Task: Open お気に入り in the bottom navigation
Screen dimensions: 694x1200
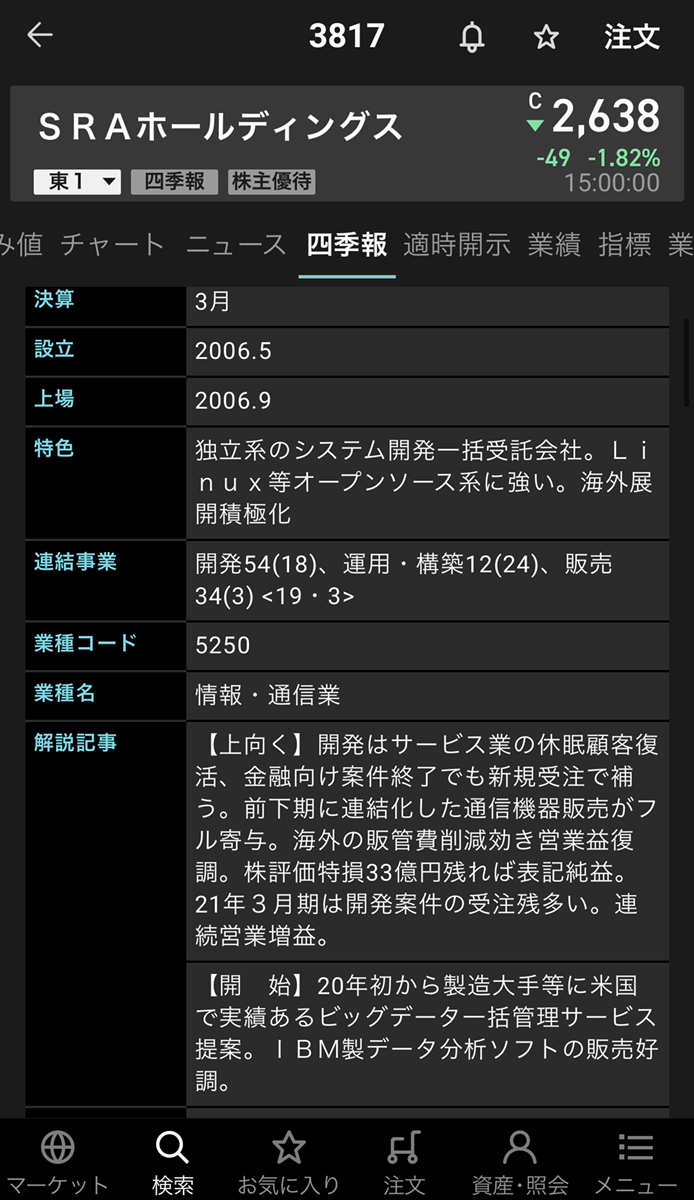Action: tap(289, 1160)
